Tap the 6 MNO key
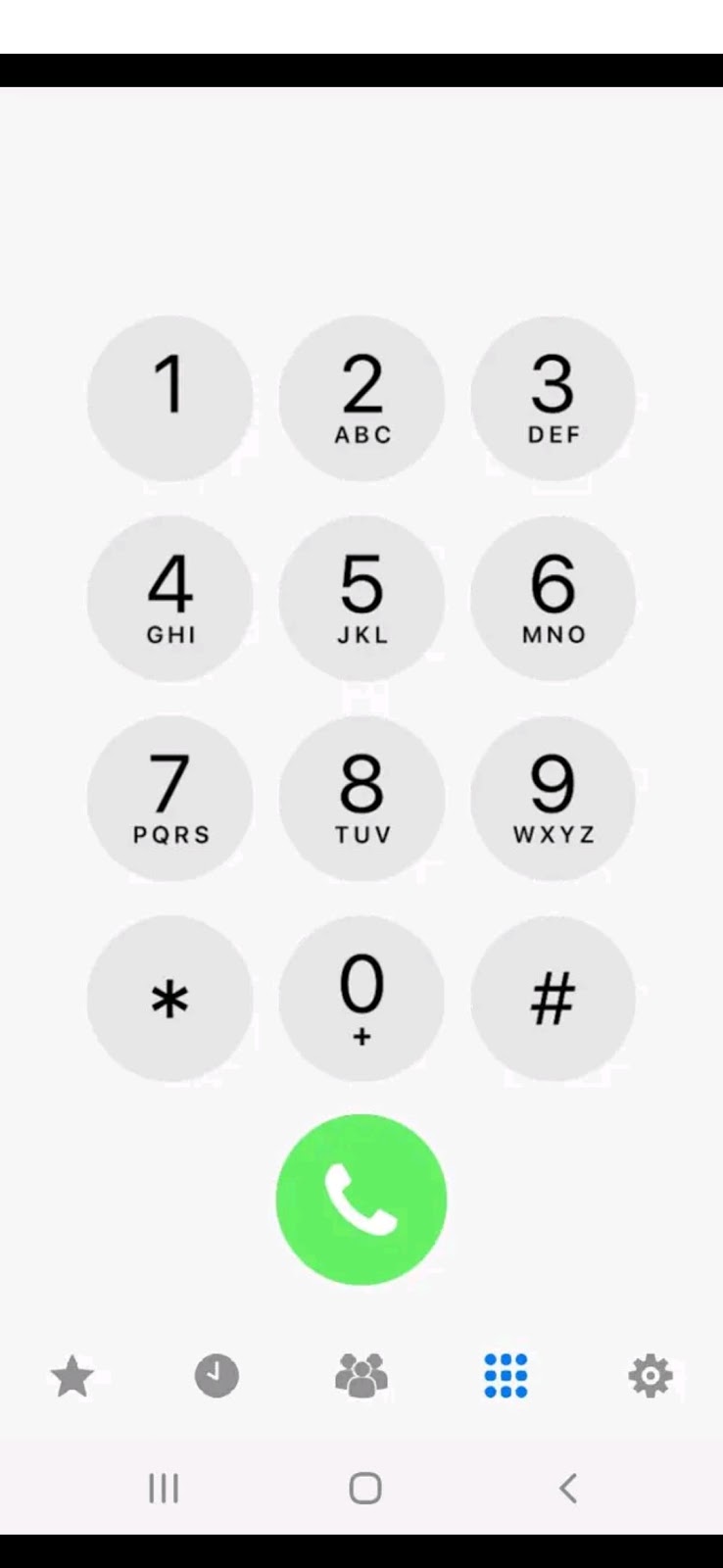 coord(553,599)
